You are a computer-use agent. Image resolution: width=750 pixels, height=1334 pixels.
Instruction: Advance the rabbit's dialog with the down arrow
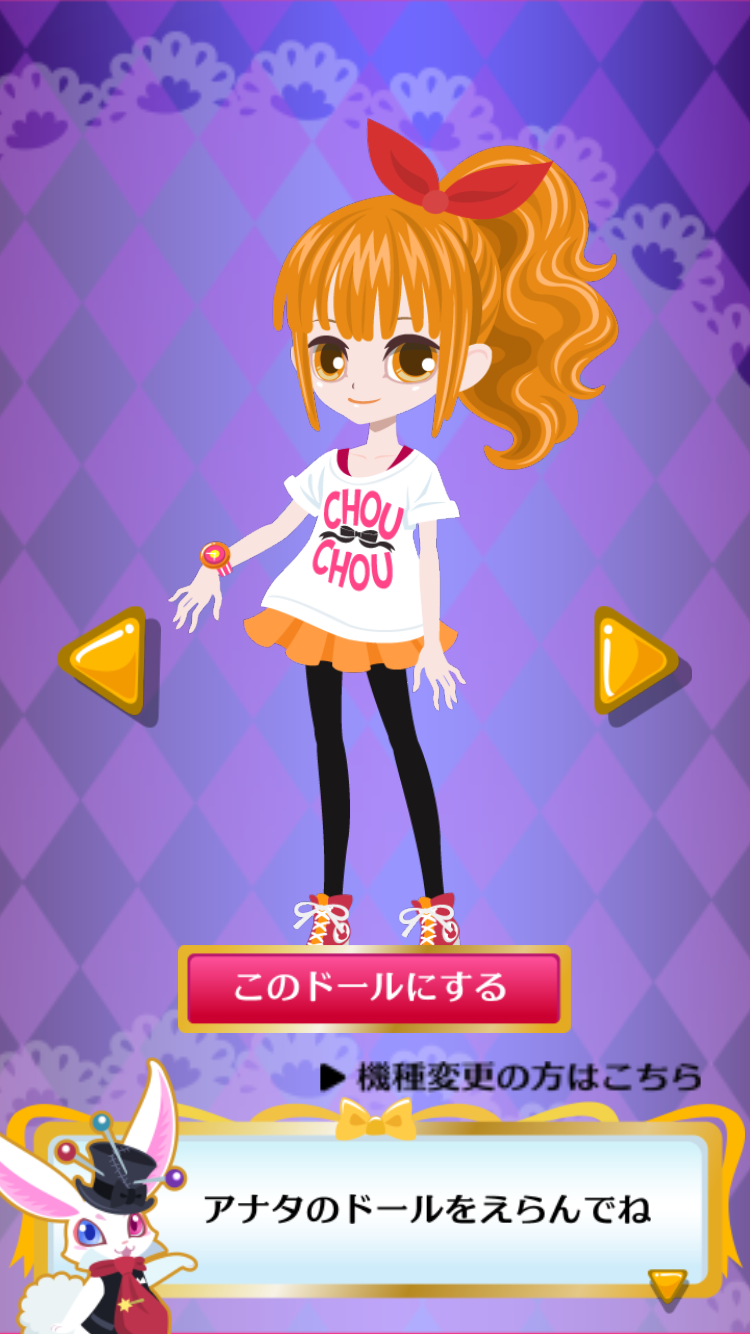[x=667, y=1284]
